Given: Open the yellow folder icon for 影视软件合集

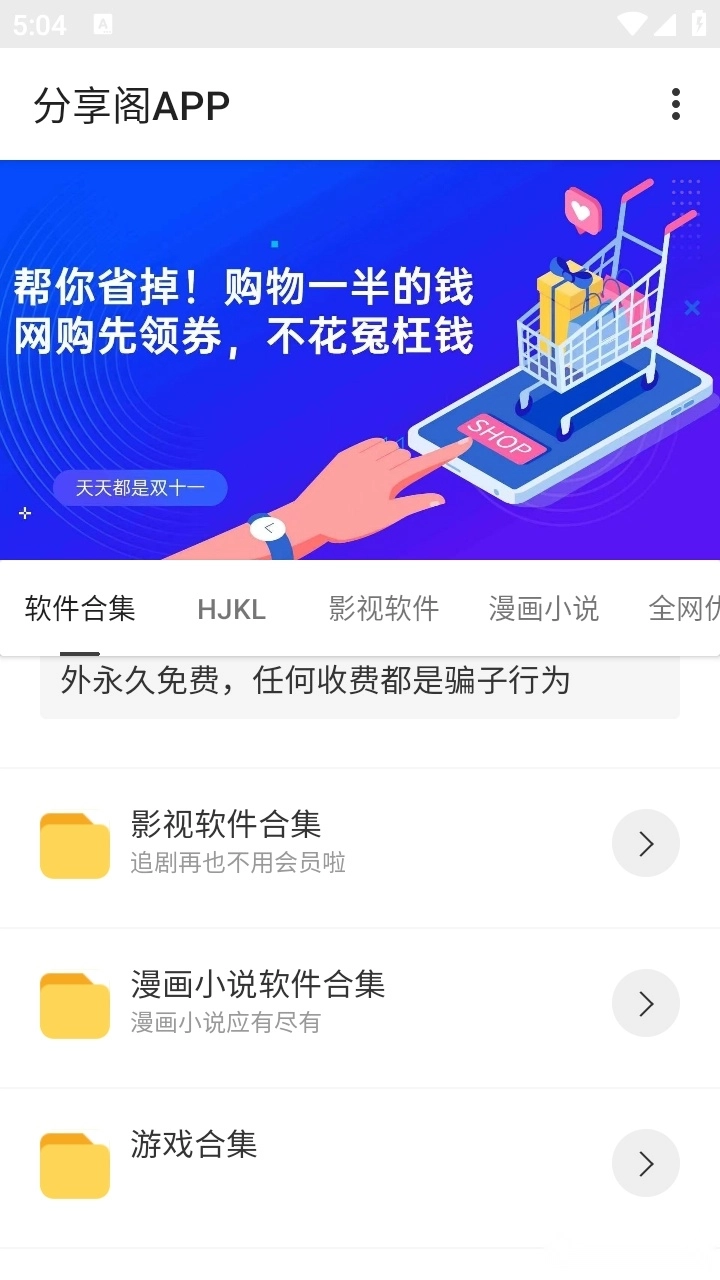Looking at the screenshot, I should [74, 843].
